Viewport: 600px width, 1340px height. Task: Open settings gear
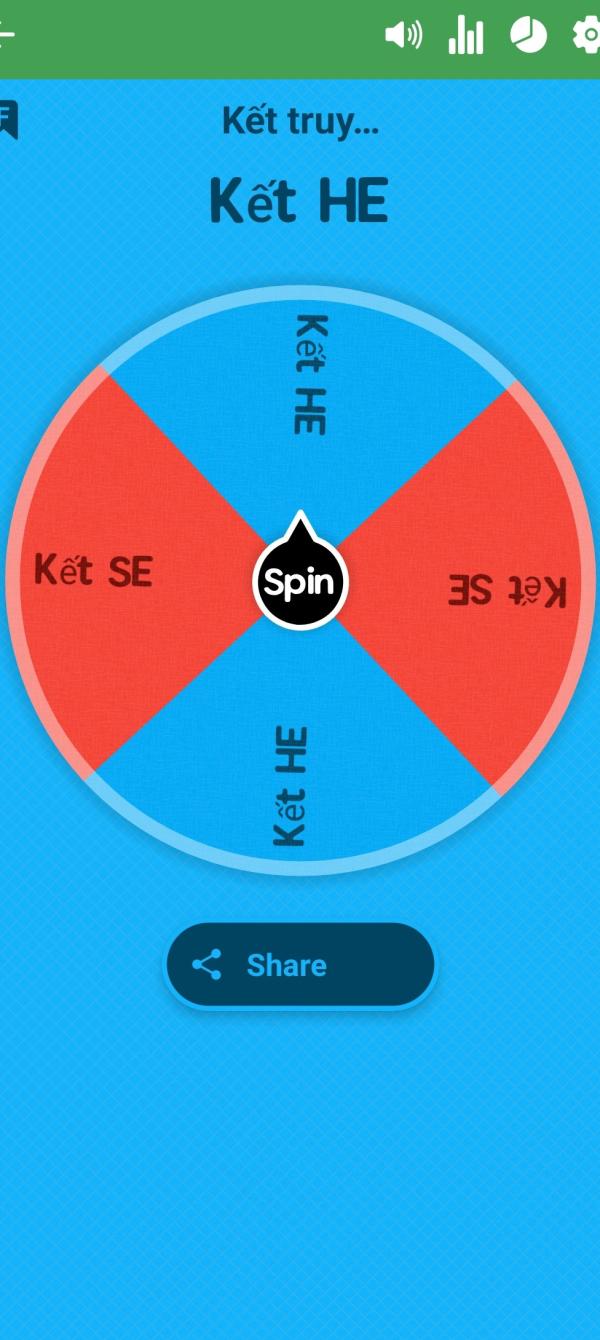[x=587, y=36]
